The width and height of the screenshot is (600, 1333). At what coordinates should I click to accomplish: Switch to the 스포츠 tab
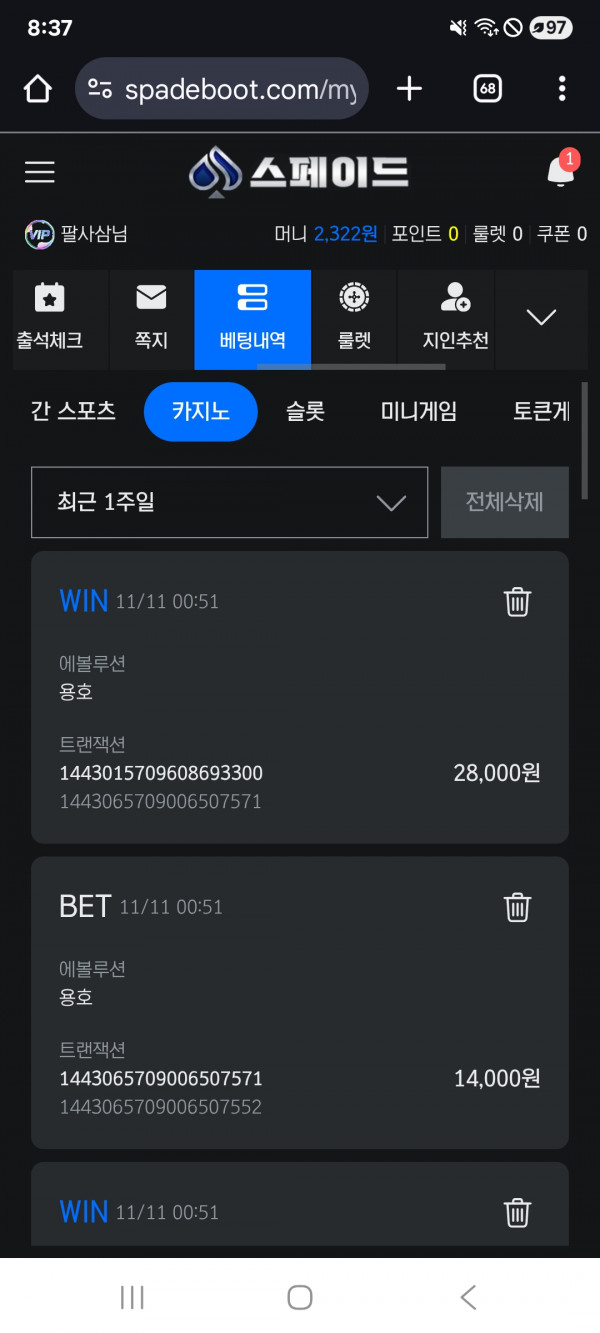(x=73, y=411)
